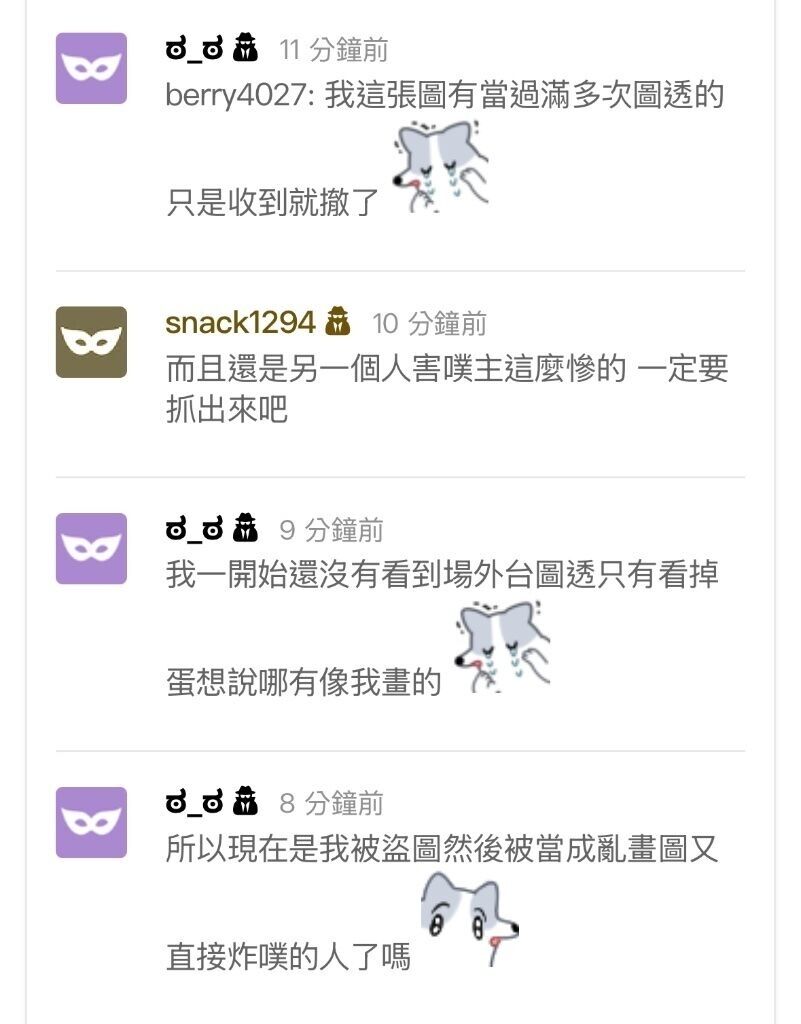Tap the olive mask avatar beside snack1294
Image resolution: width=801 pixels, height=1024 pixels.
91,342
